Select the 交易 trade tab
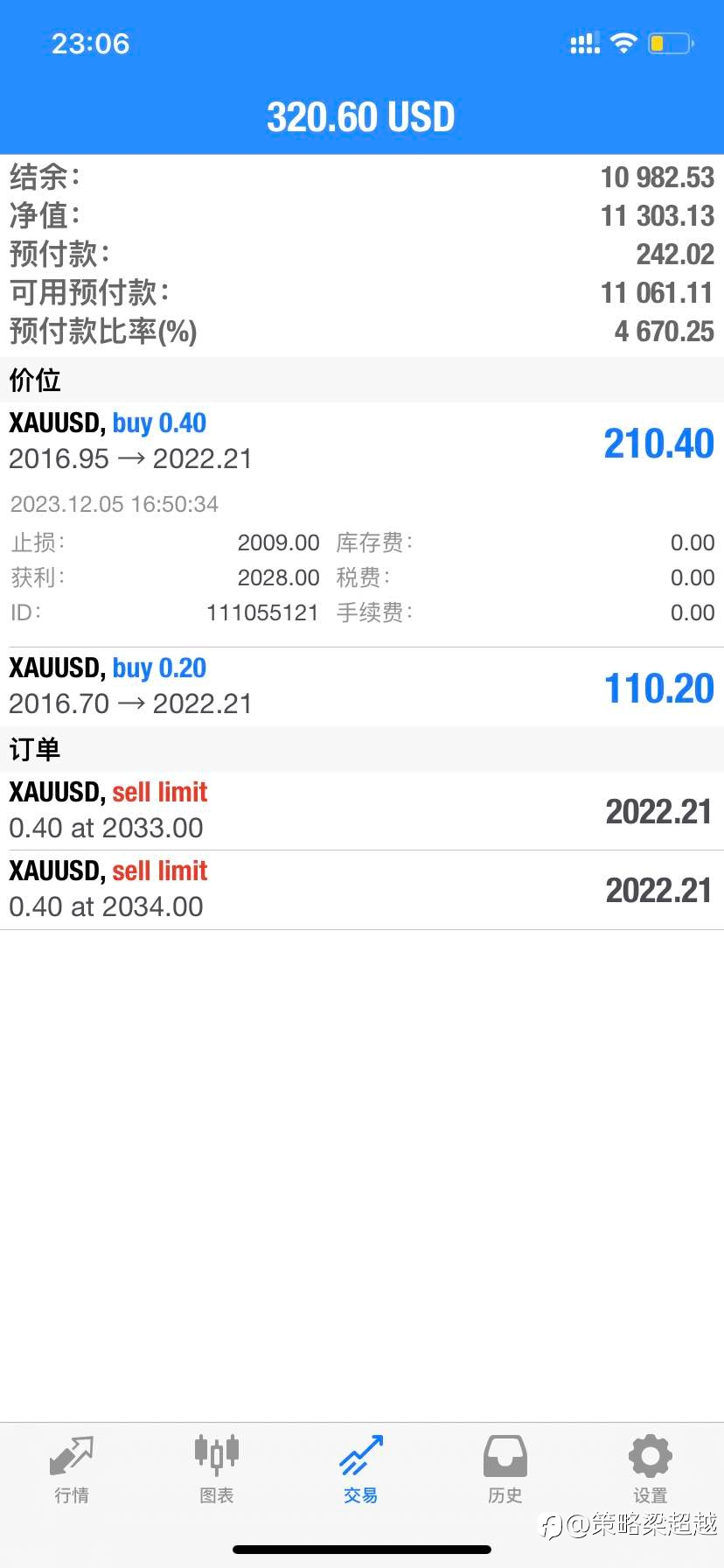 pyautogui.click(x=361, y=1469)
